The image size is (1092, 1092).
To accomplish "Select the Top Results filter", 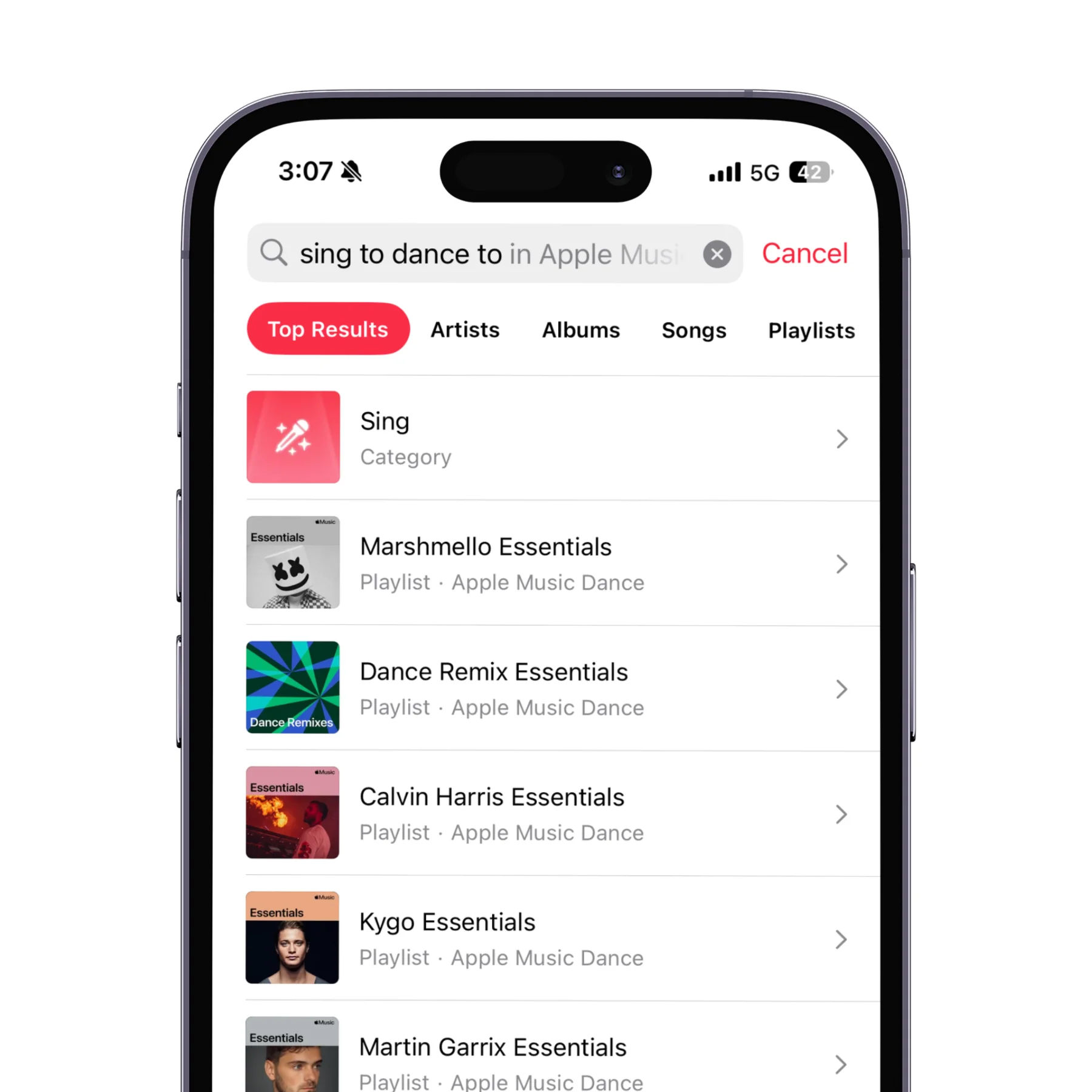I will click(328, 329).
